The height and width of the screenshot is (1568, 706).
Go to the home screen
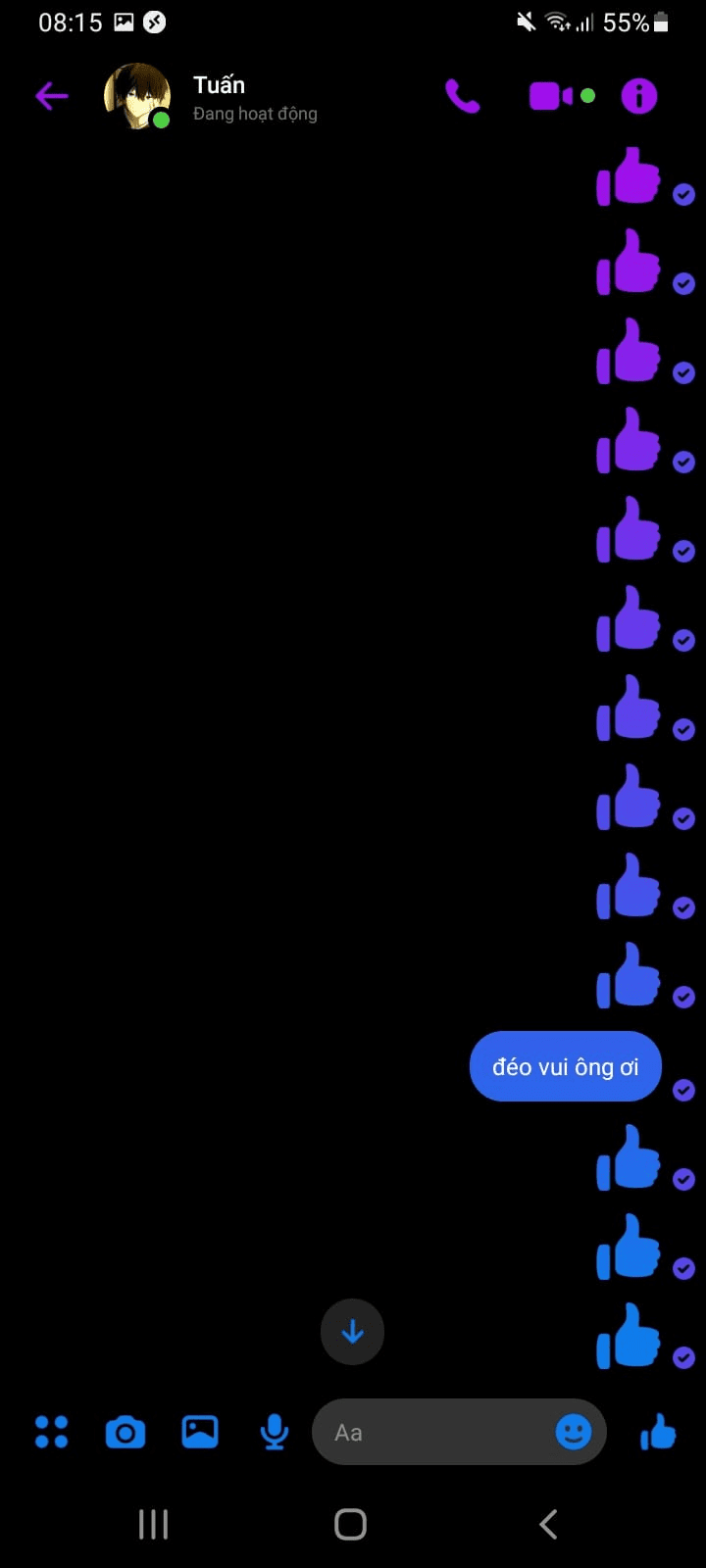point(351,1524)
